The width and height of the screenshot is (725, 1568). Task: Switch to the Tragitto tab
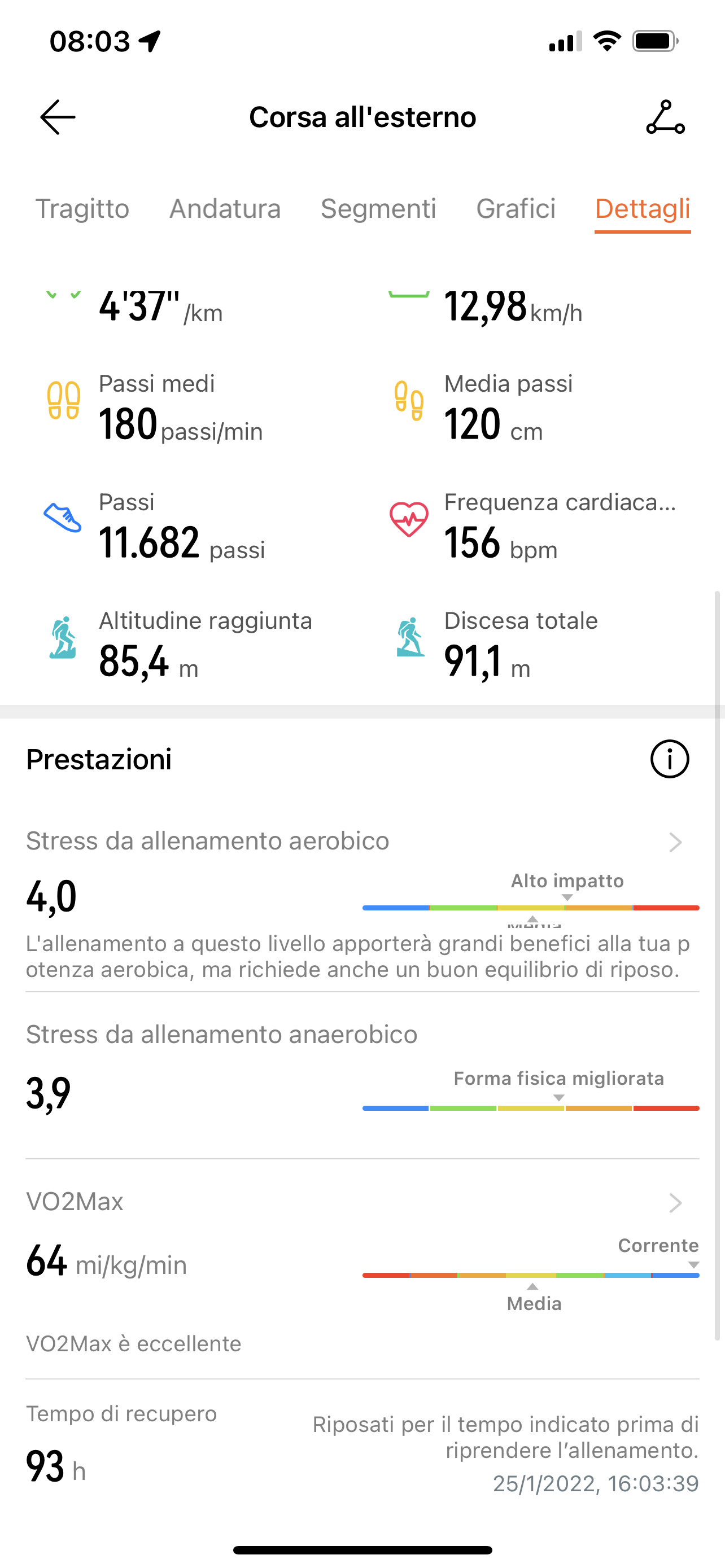click(x=82, y=209)
